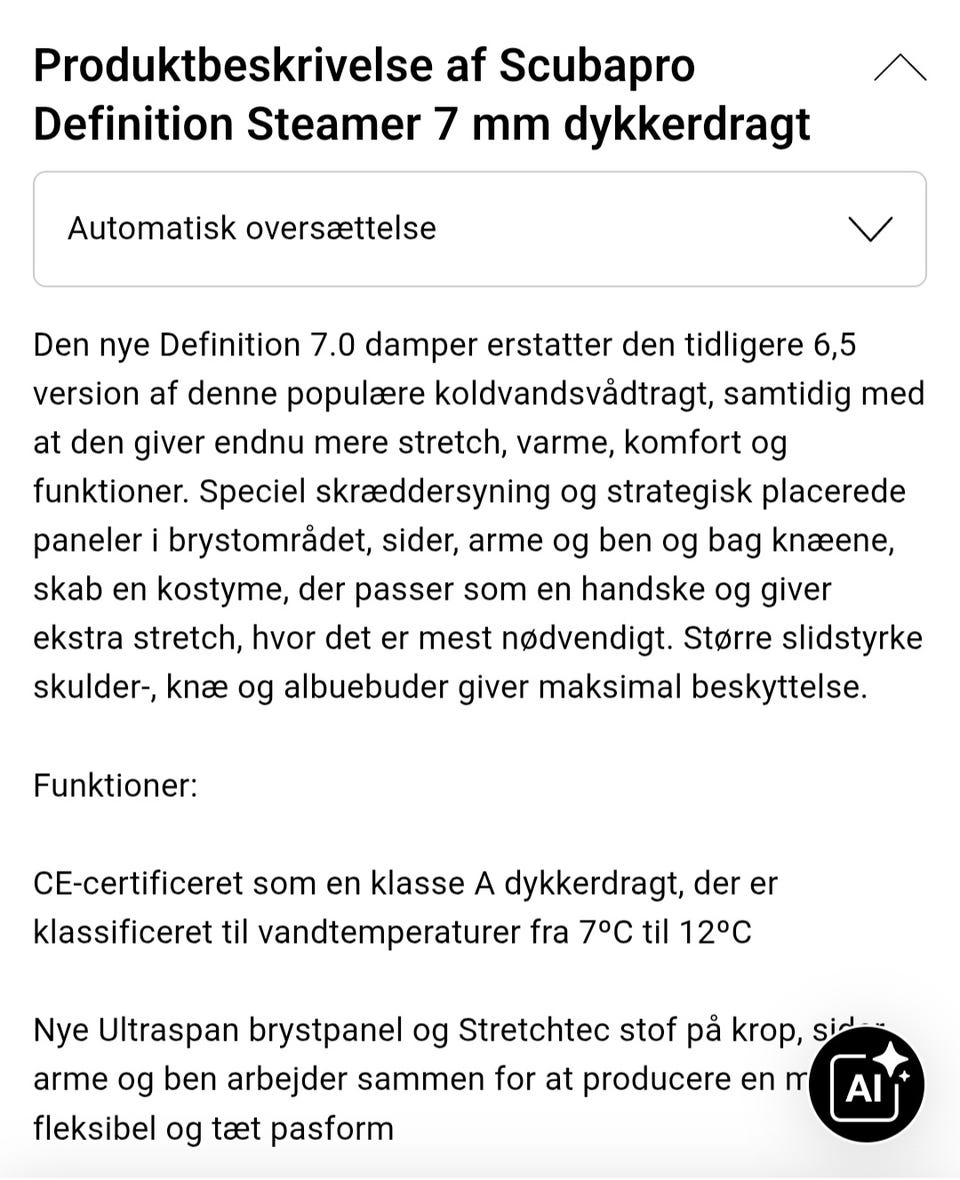Image resolution: width=960 pixels, height=1180 pixels.
Task: Use the AI icon to summarize the dykkerdragt description
Action: 869,1083
